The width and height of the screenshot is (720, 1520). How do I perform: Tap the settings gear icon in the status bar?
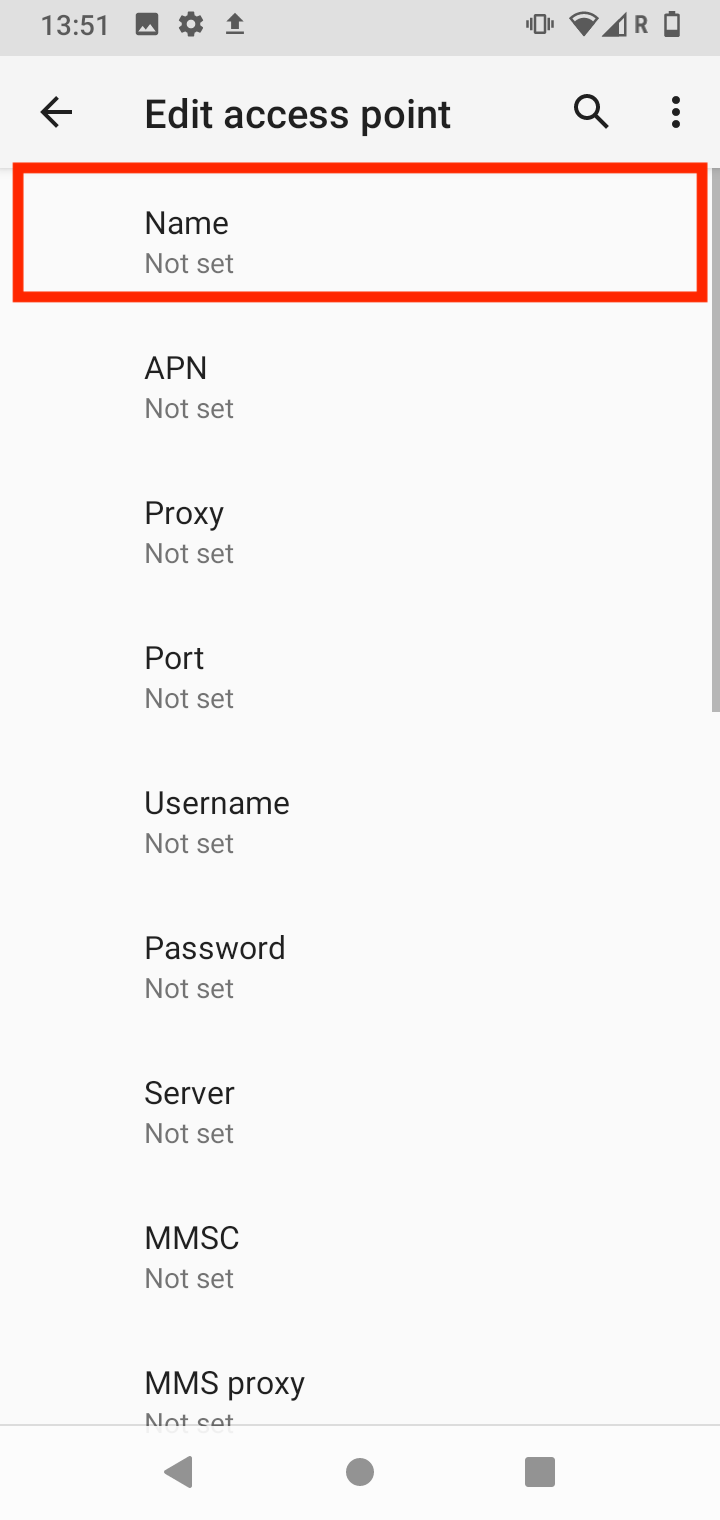coord(190,25)
